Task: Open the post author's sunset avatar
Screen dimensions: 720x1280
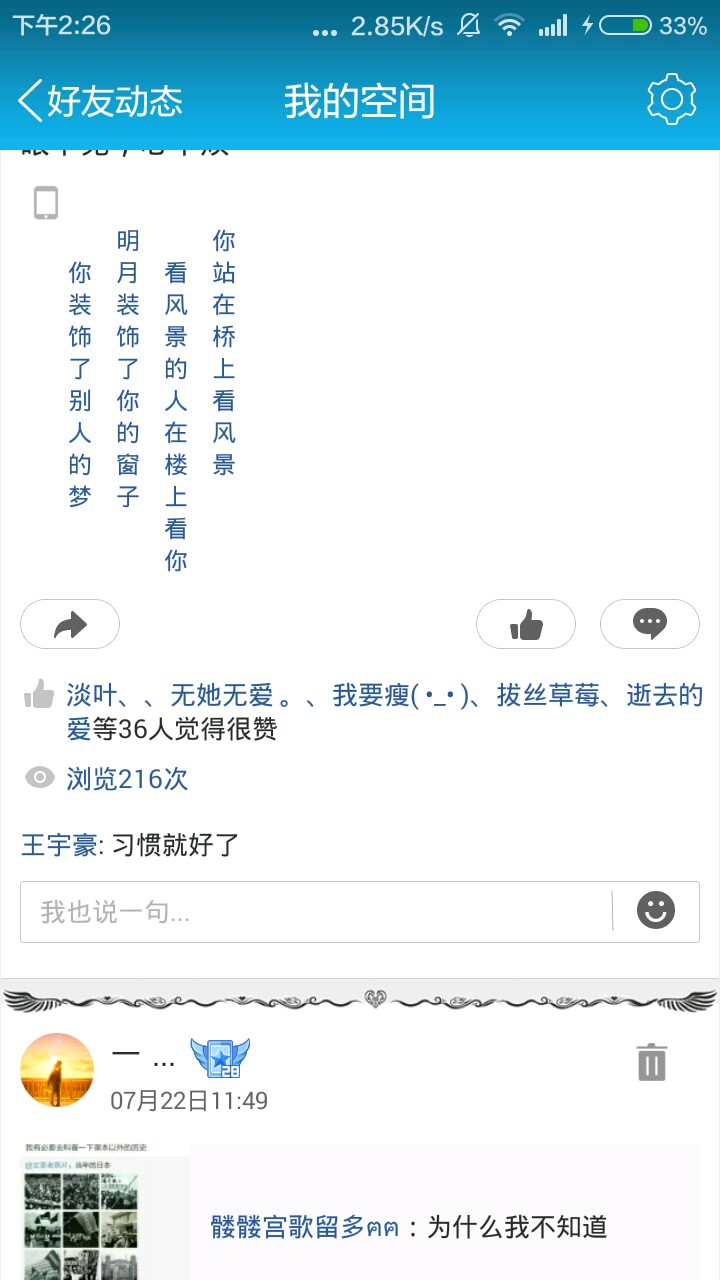Action: [x=57, y=1070]
